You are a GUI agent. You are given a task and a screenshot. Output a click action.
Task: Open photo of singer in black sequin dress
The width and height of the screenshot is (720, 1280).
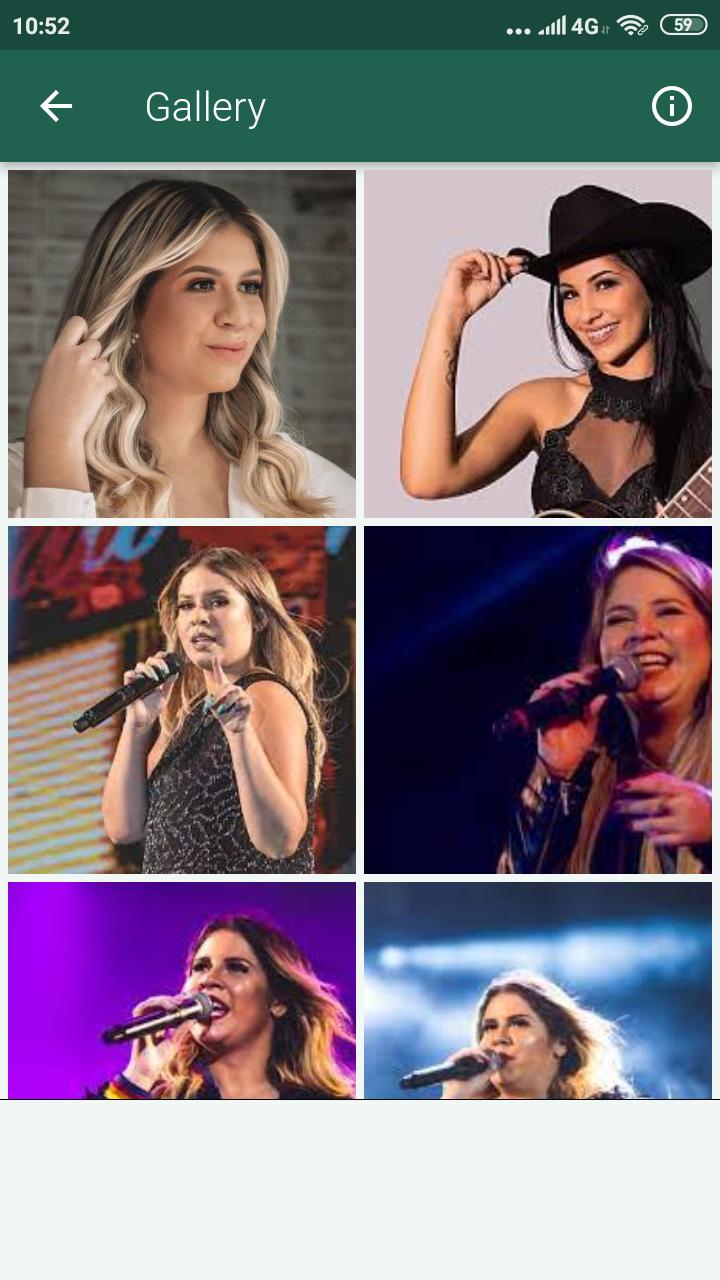click(182, 699)
